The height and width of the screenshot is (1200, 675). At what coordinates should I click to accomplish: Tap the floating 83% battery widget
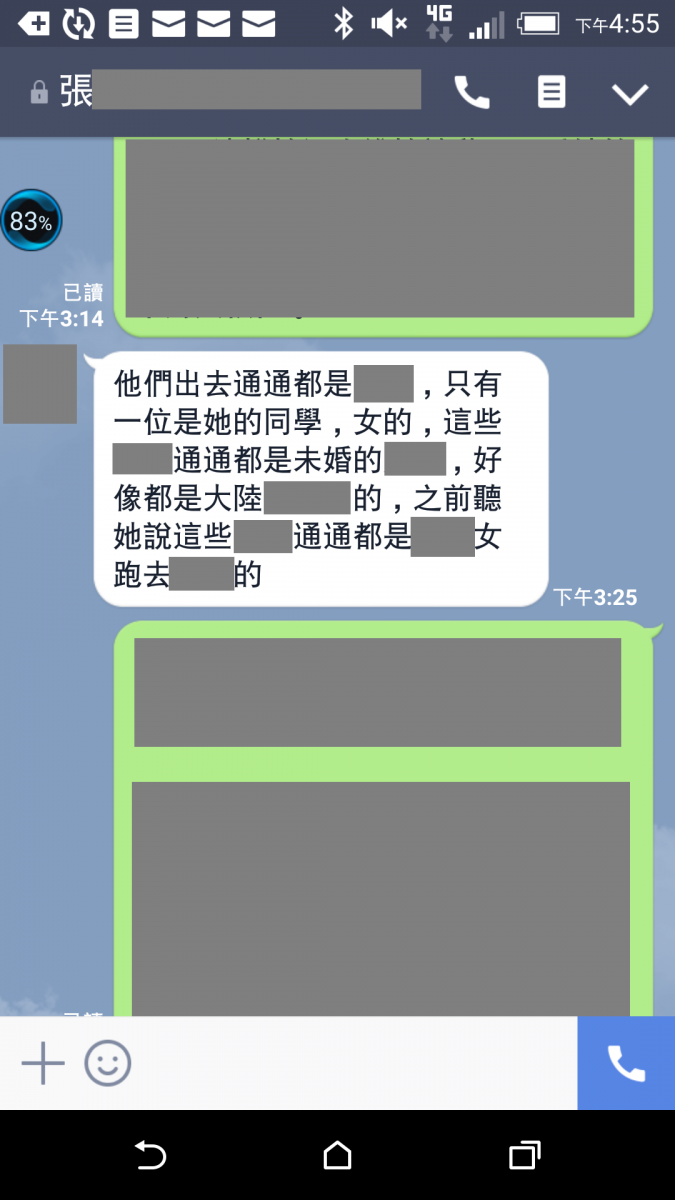coord(31,221)
